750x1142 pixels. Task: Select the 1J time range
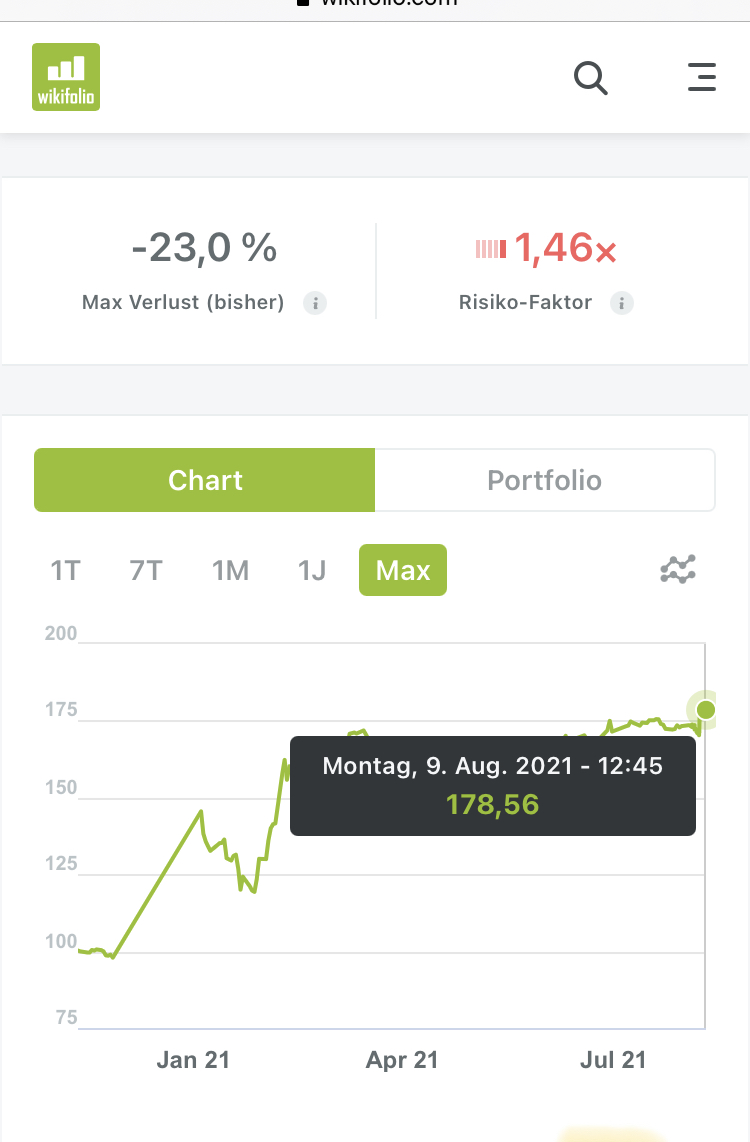pyautogui.click(x=312, y=571)
